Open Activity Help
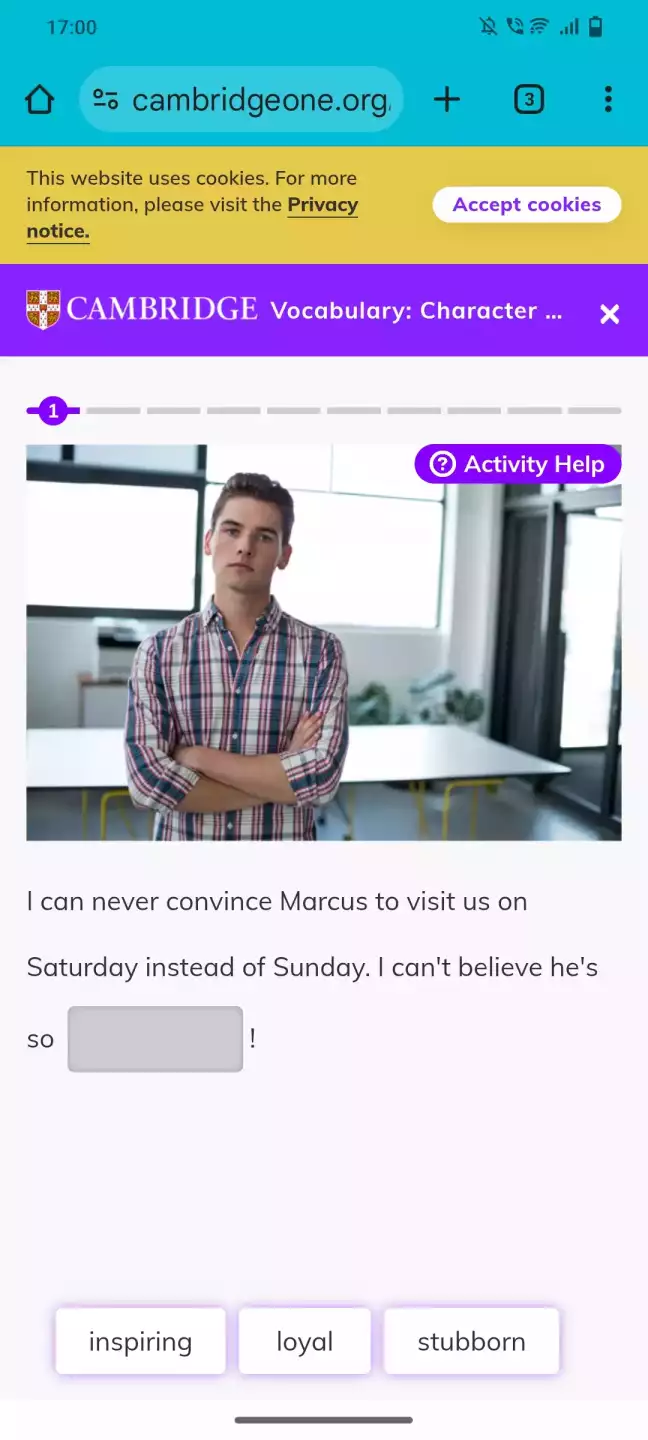Screen dimensions: 648x1440 (518, 464)
